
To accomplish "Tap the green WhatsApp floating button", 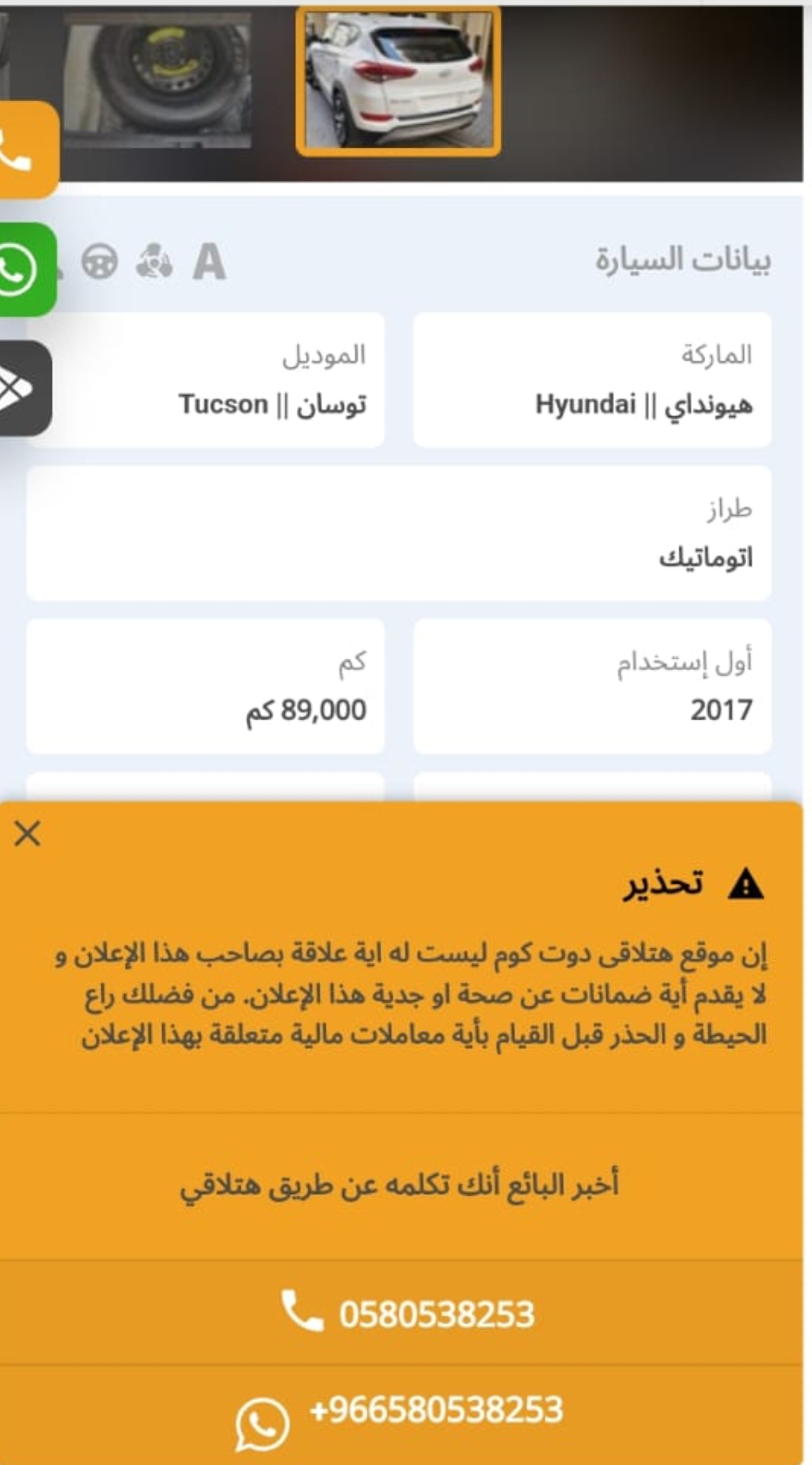I will 26,269.
